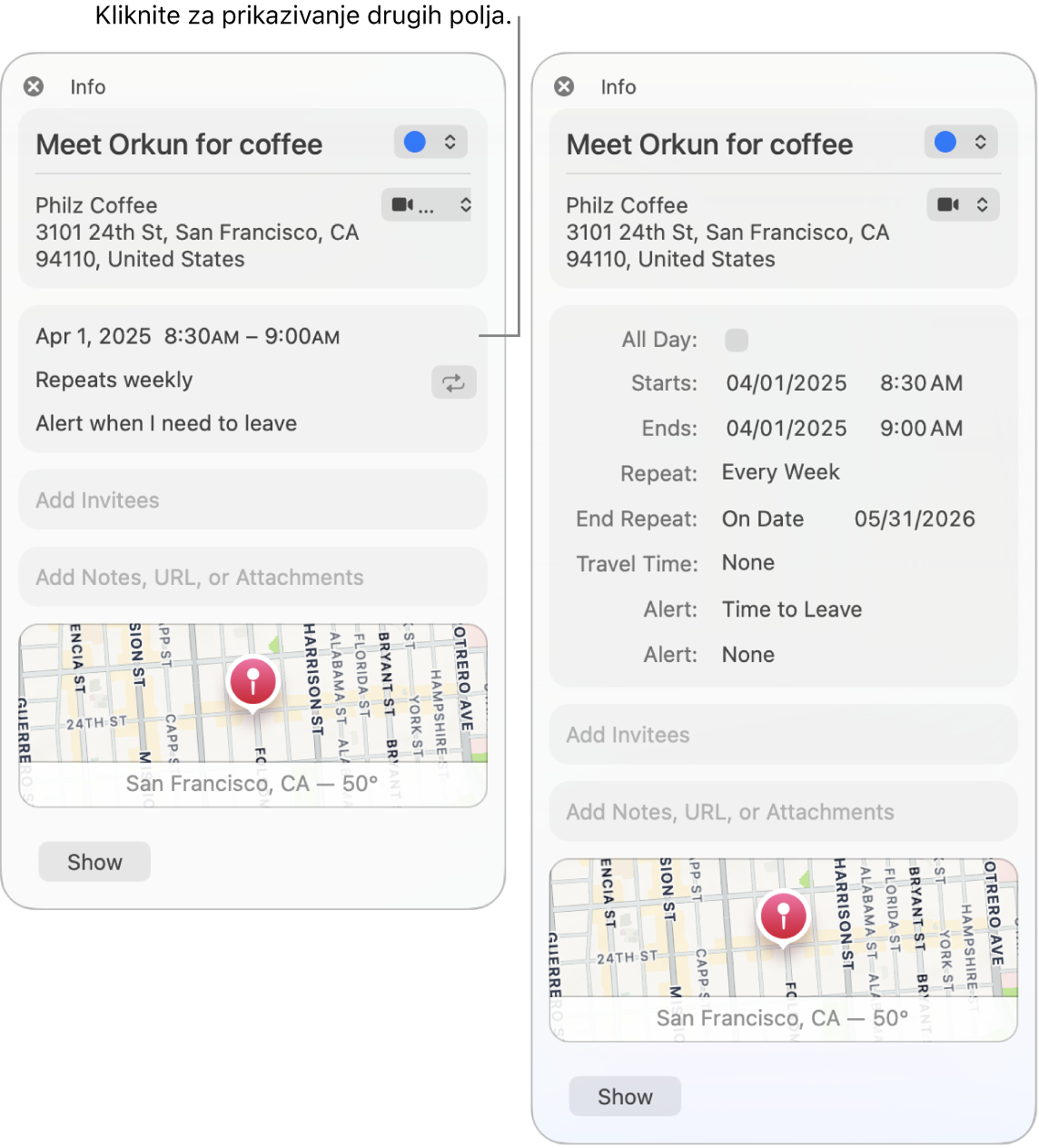
Task: Toggle the All Day checkbox
Action: pyautogui.click(x=737, y=341)
